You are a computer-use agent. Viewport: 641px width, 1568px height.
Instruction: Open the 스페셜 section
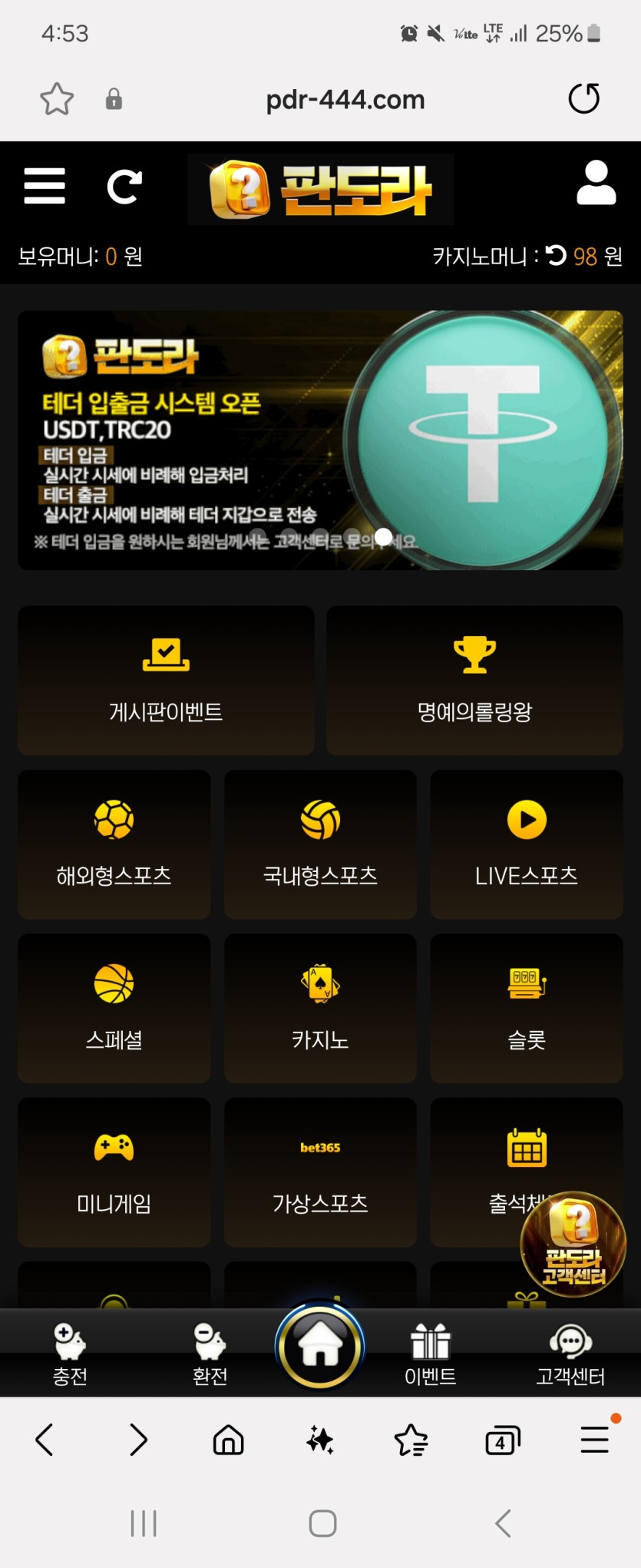tap(114, 1008)
